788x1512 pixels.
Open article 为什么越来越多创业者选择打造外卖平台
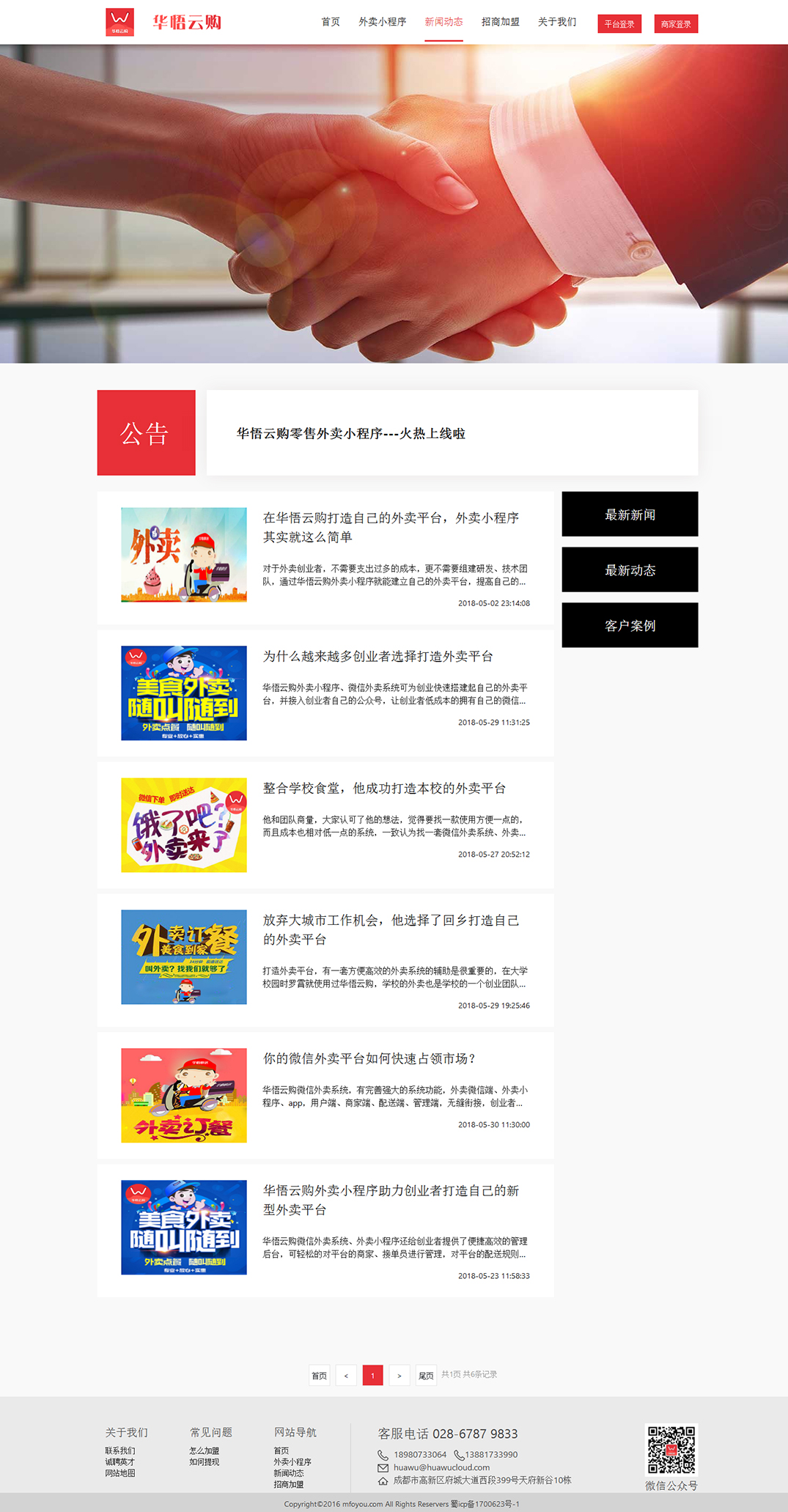pyautogui.click(x=378, y=656)
